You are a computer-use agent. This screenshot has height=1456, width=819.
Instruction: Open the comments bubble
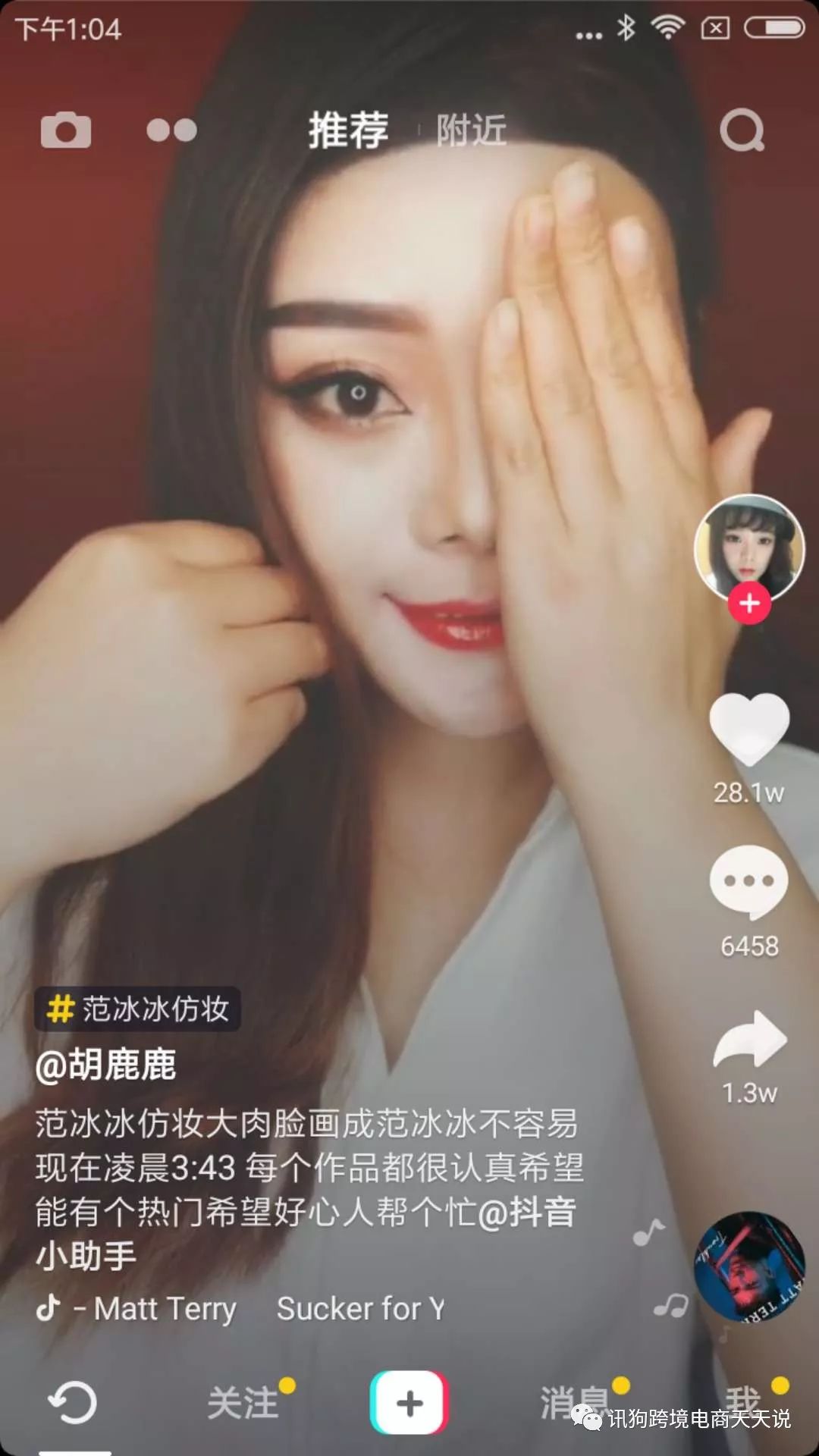(x=749, y=882)
